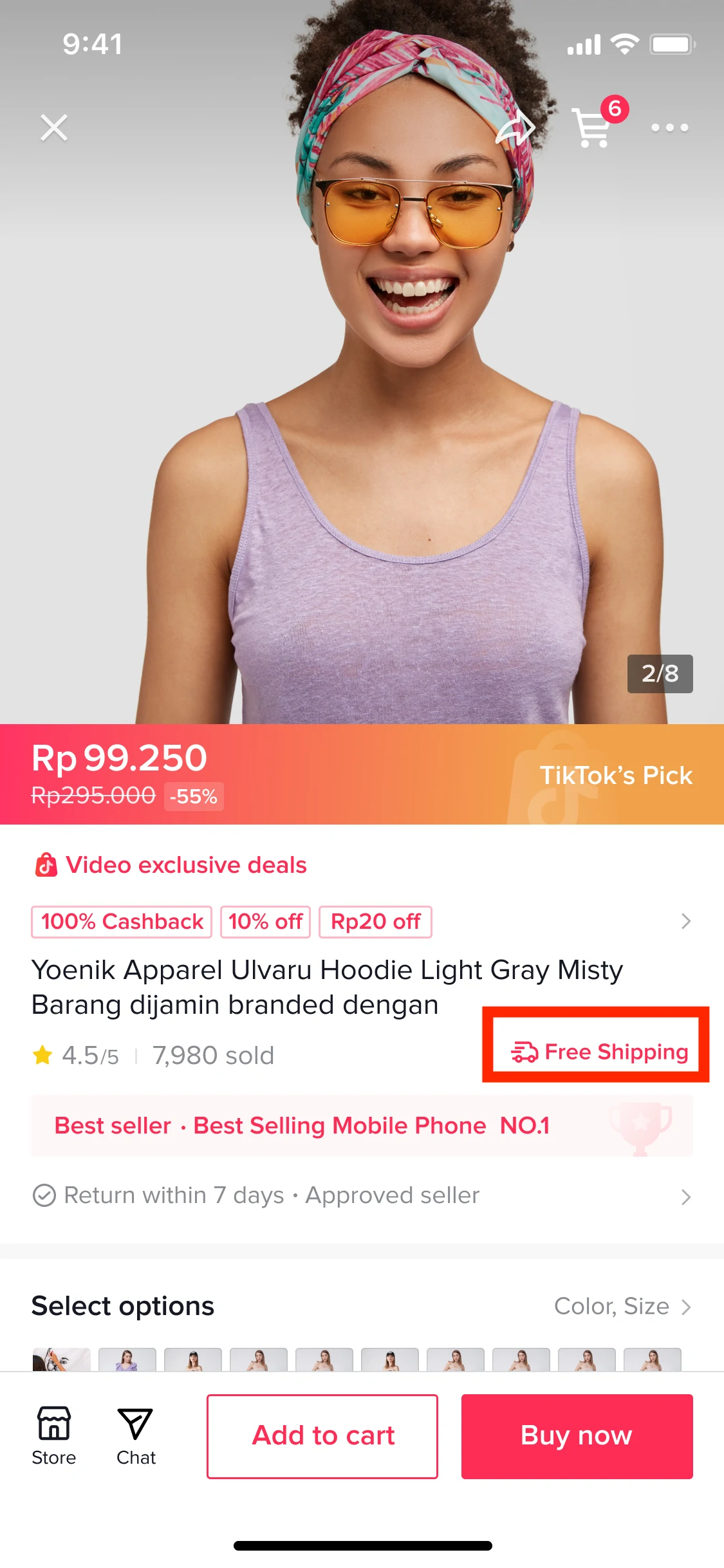Add to cart
The image size is (724, 1568).
pos(322,1436)
